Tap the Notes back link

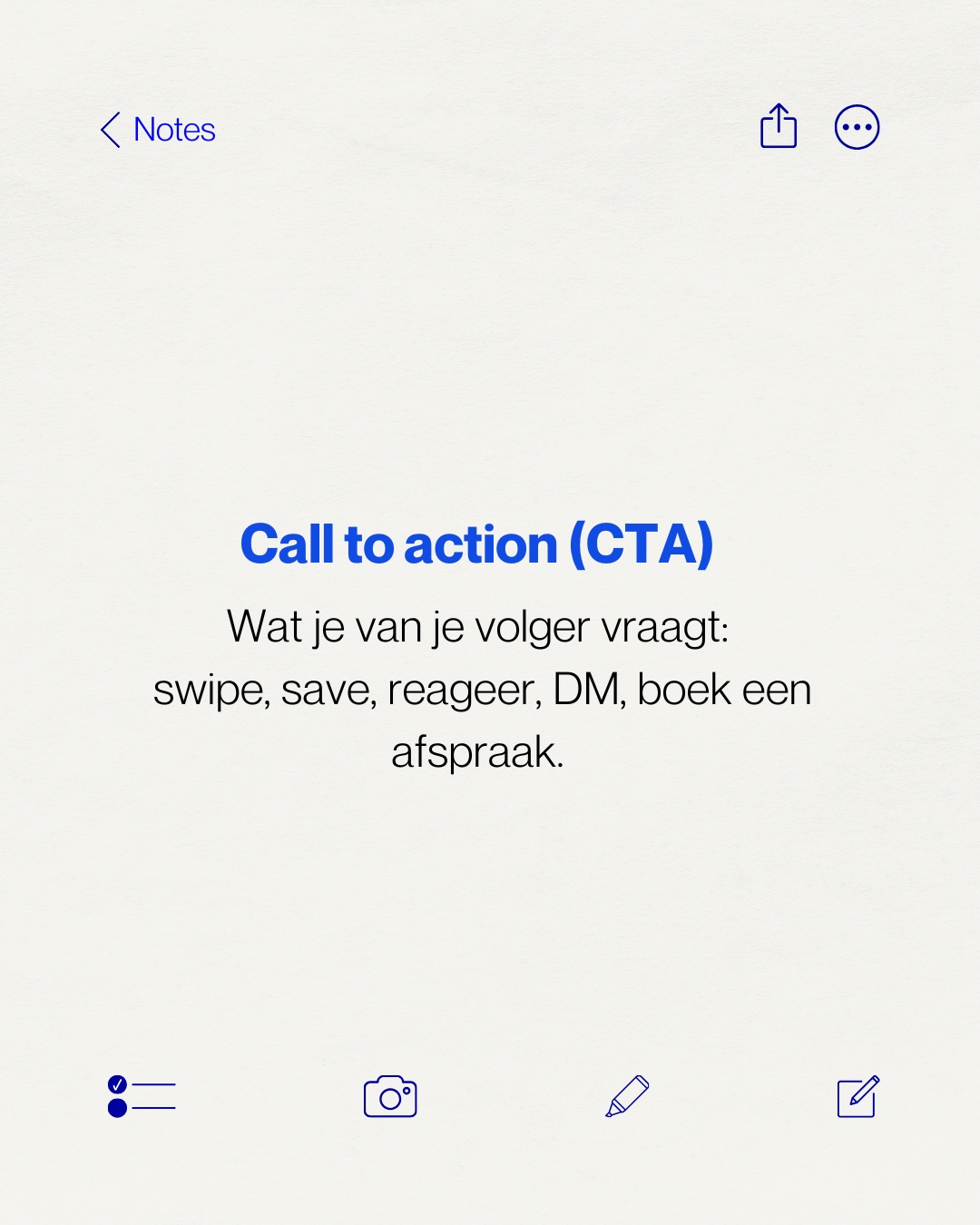click(x=173, y=130)
